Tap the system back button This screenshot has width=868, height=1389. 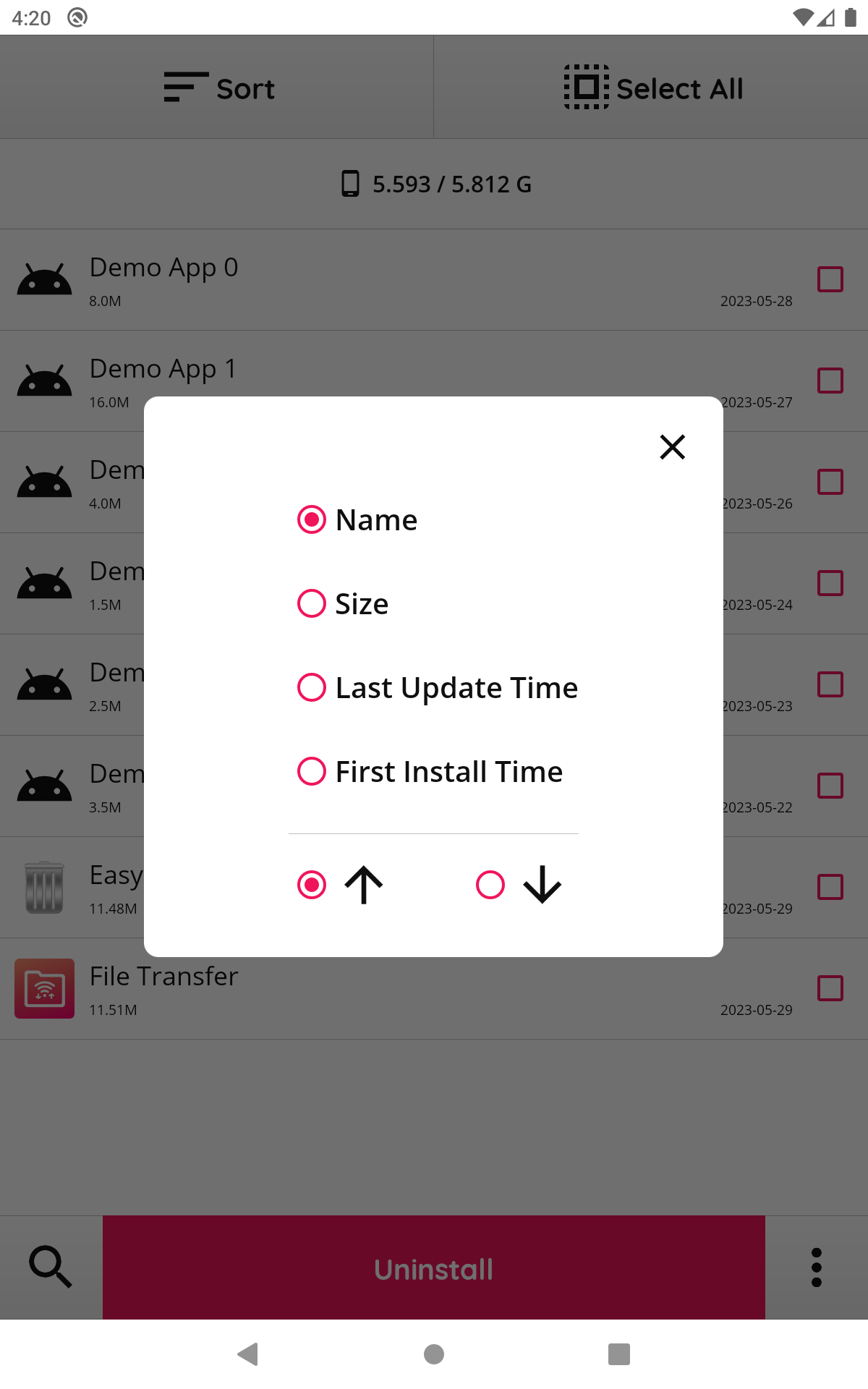pyautogui.click(x=248, y=1354)
